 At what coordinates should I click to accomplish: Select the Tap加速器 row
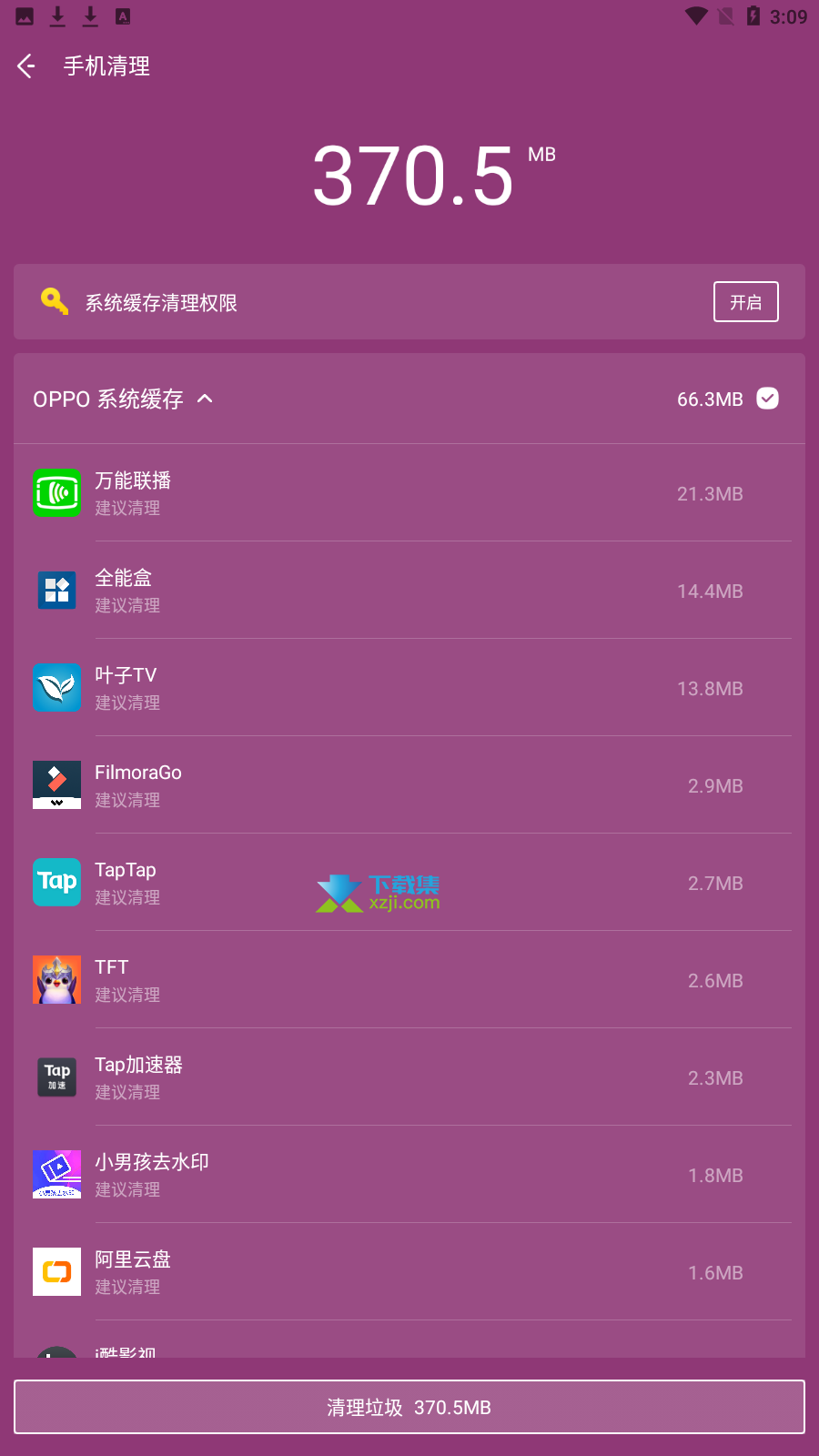[409, 1077]
